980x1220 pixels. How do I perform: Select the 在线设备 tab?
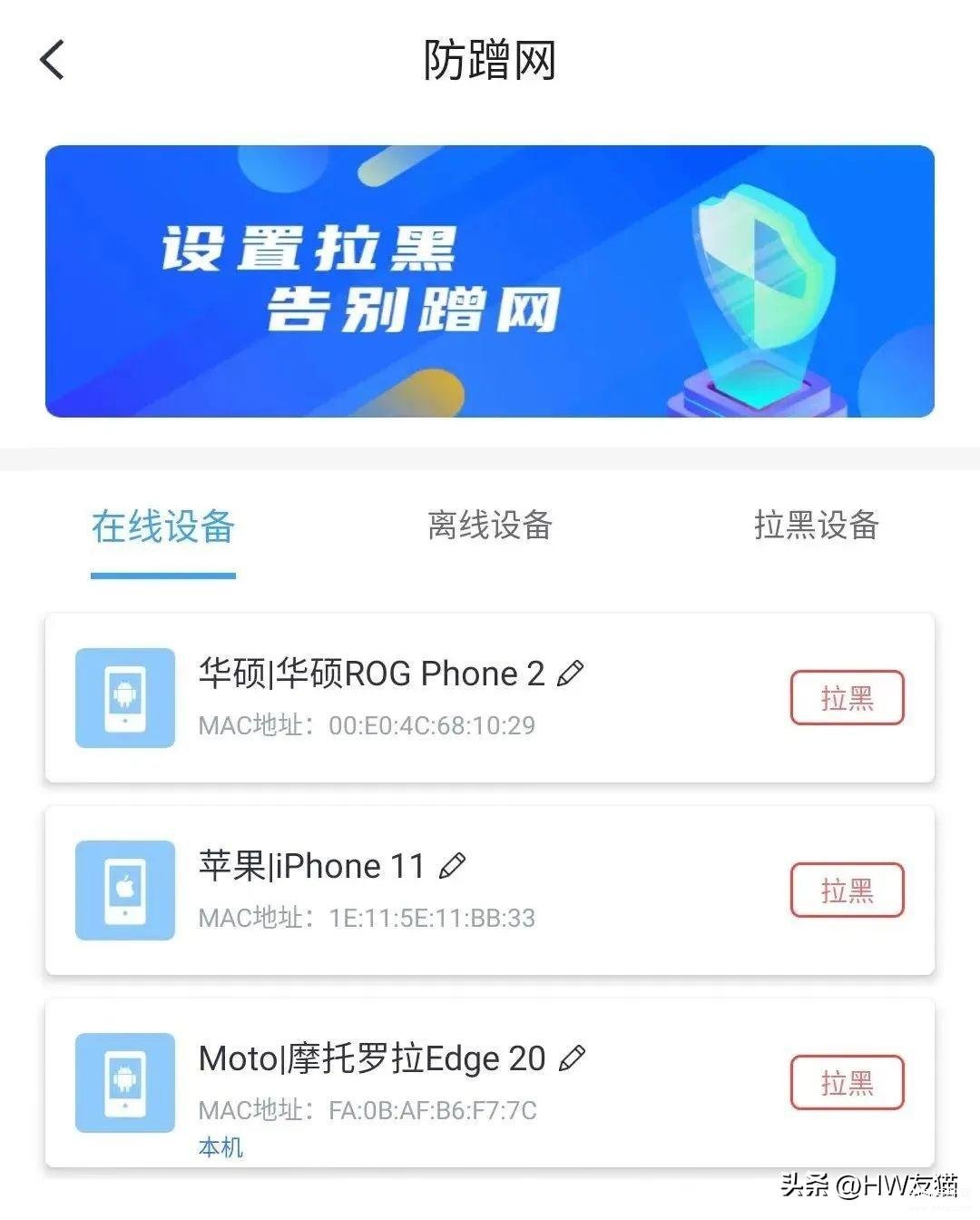[x=163, y=526]
